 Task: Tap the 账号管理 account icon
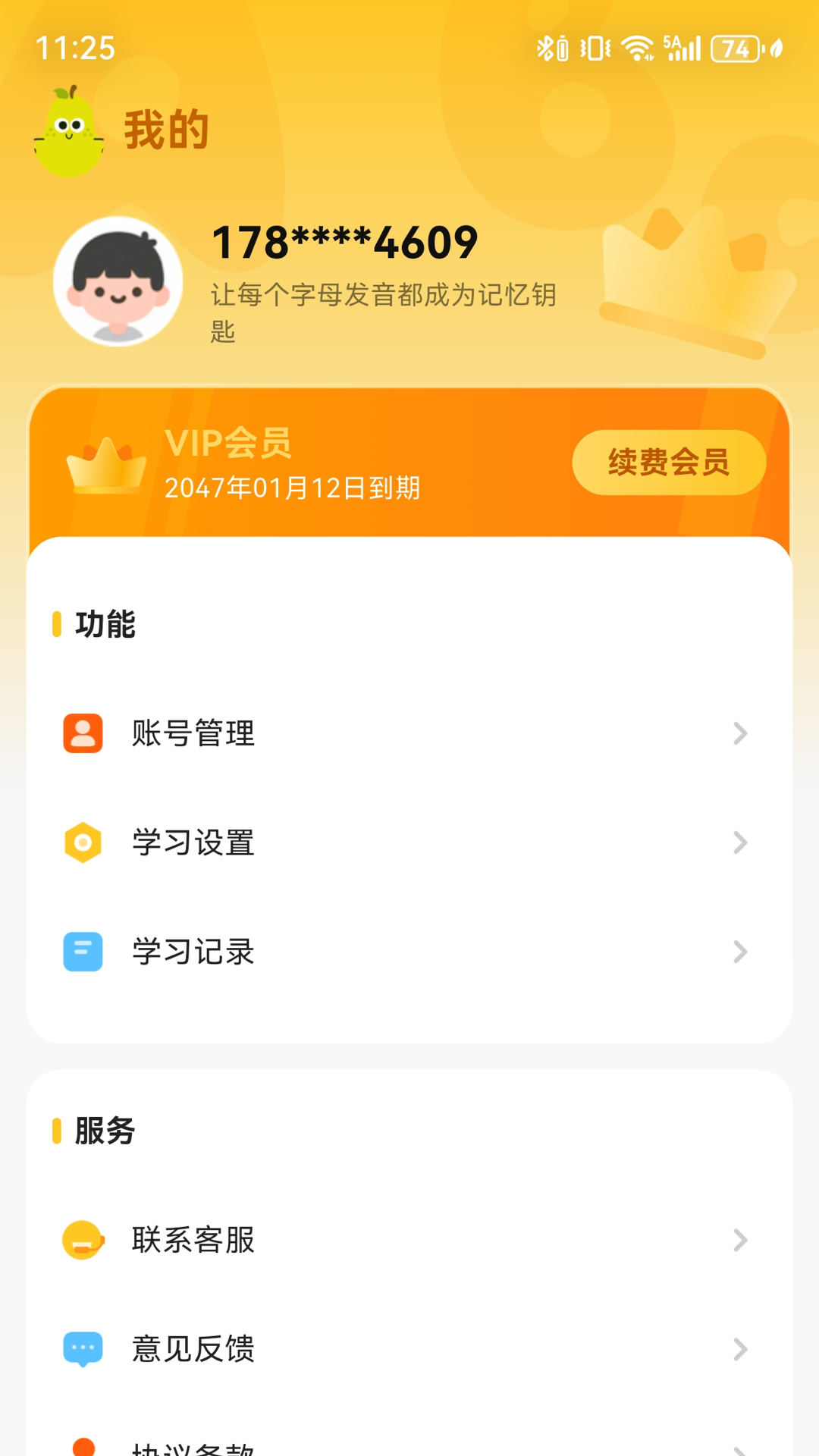[83, 733]
